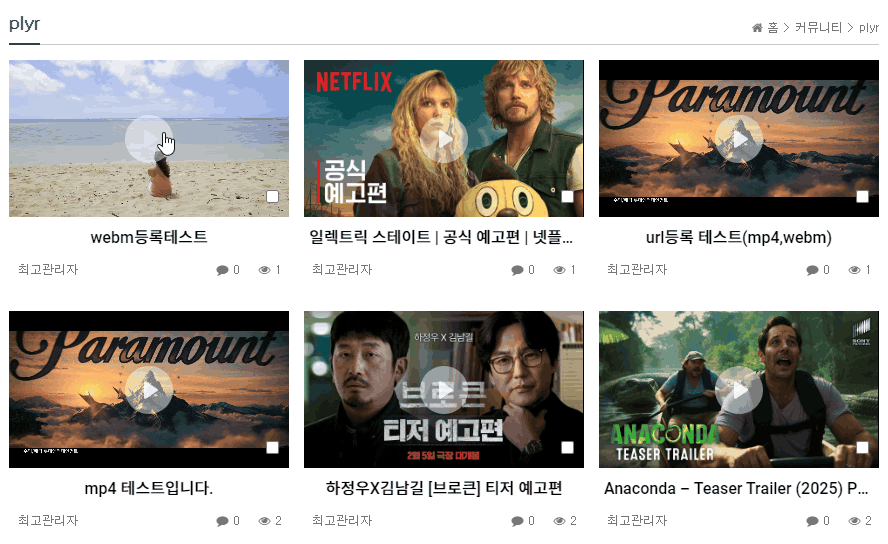
Task: Play the Anaconda teaser trailer
Action: [x=739, y=390]
